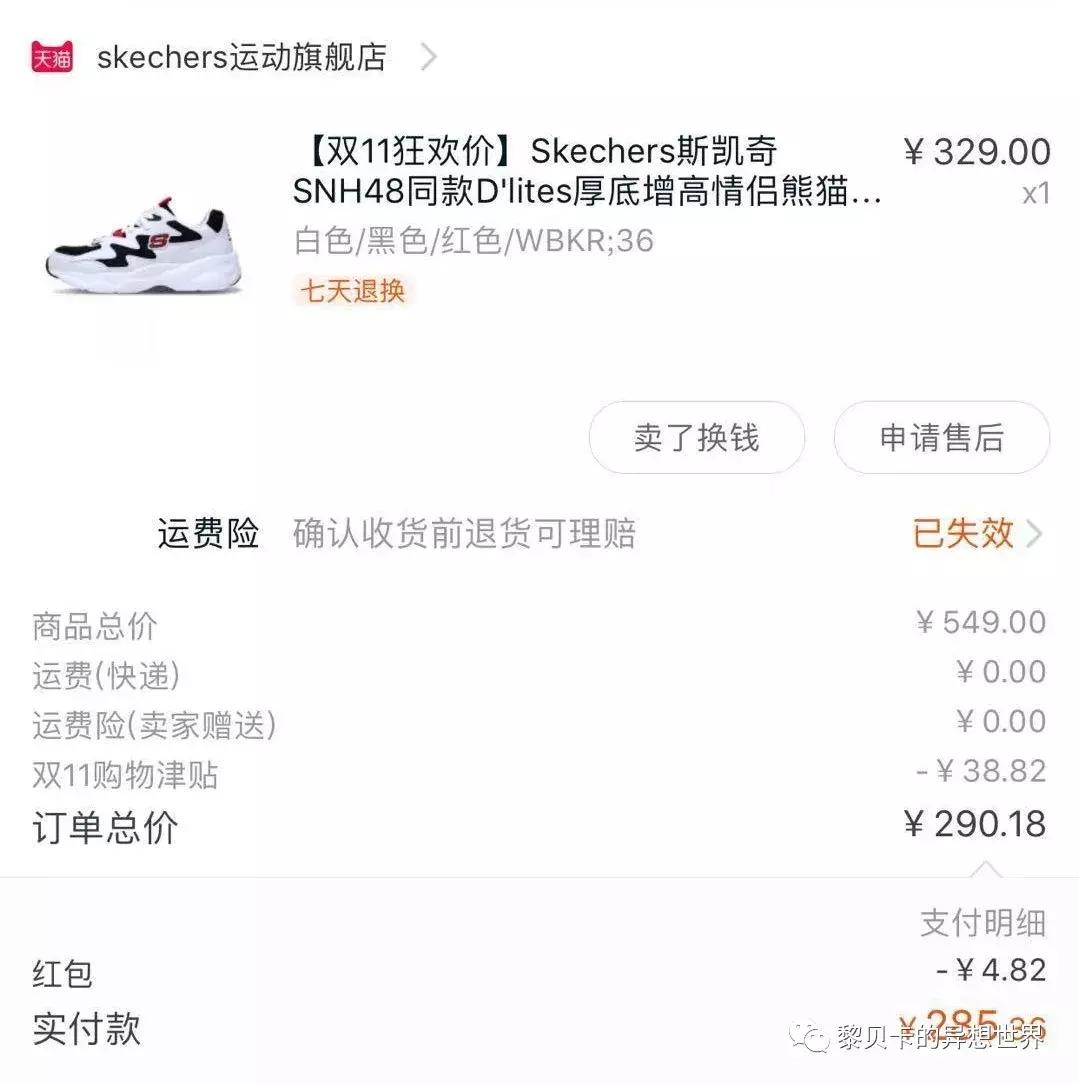This screenshot has height=1084, width=1079.
Task: Tap the 卖了换钱 resale button
Action: [696, 437]
